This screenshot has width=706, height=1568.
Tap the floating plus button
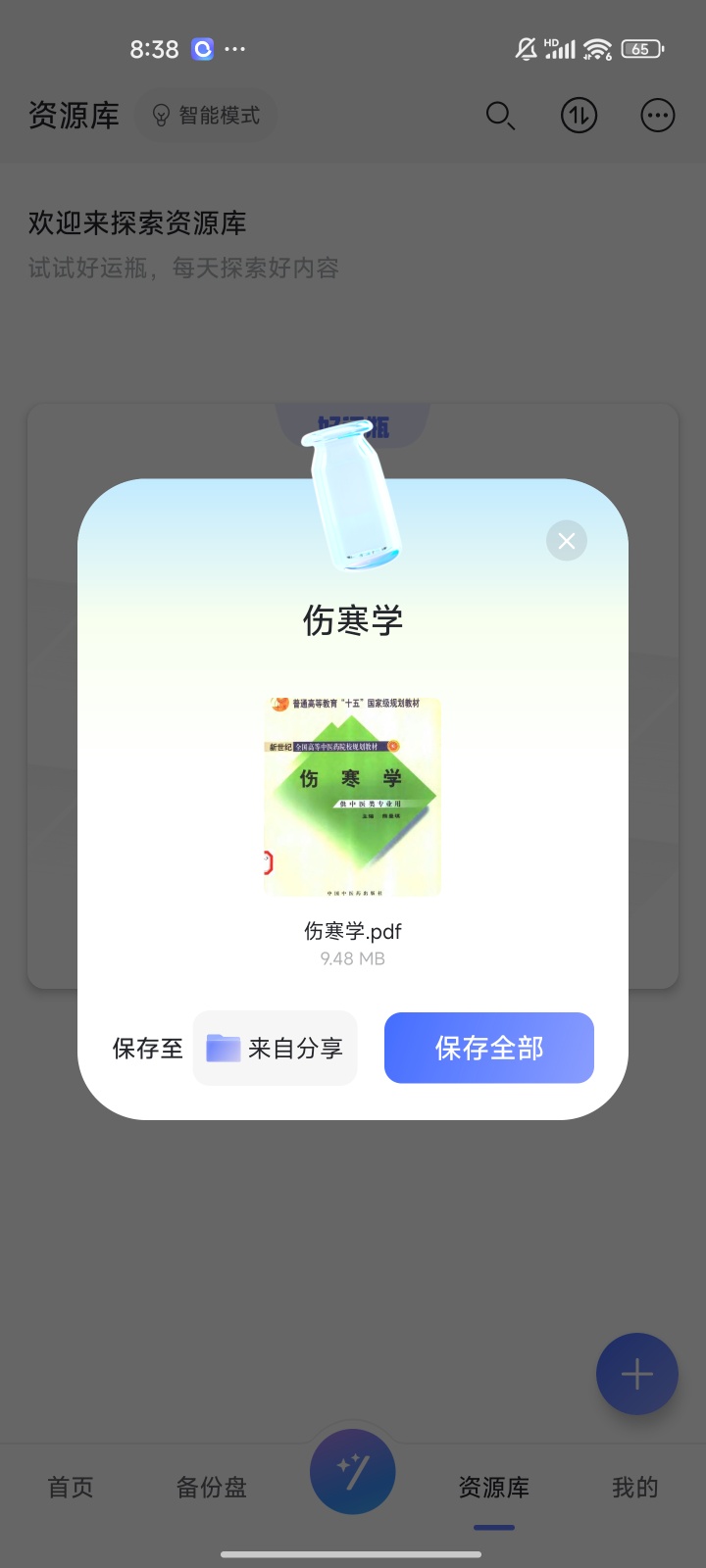point(636,1374)
